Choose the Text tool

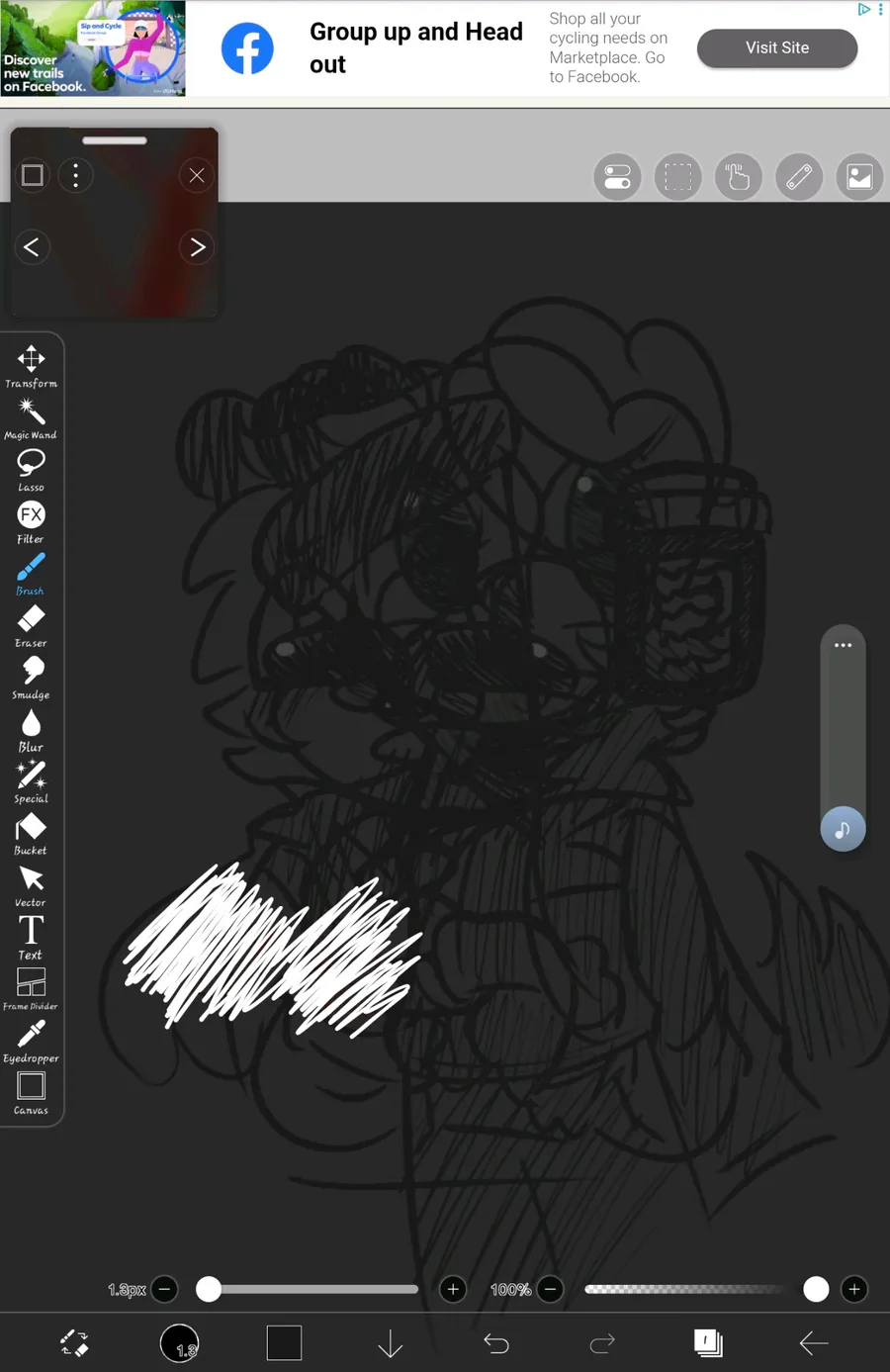tap(31, 938)
